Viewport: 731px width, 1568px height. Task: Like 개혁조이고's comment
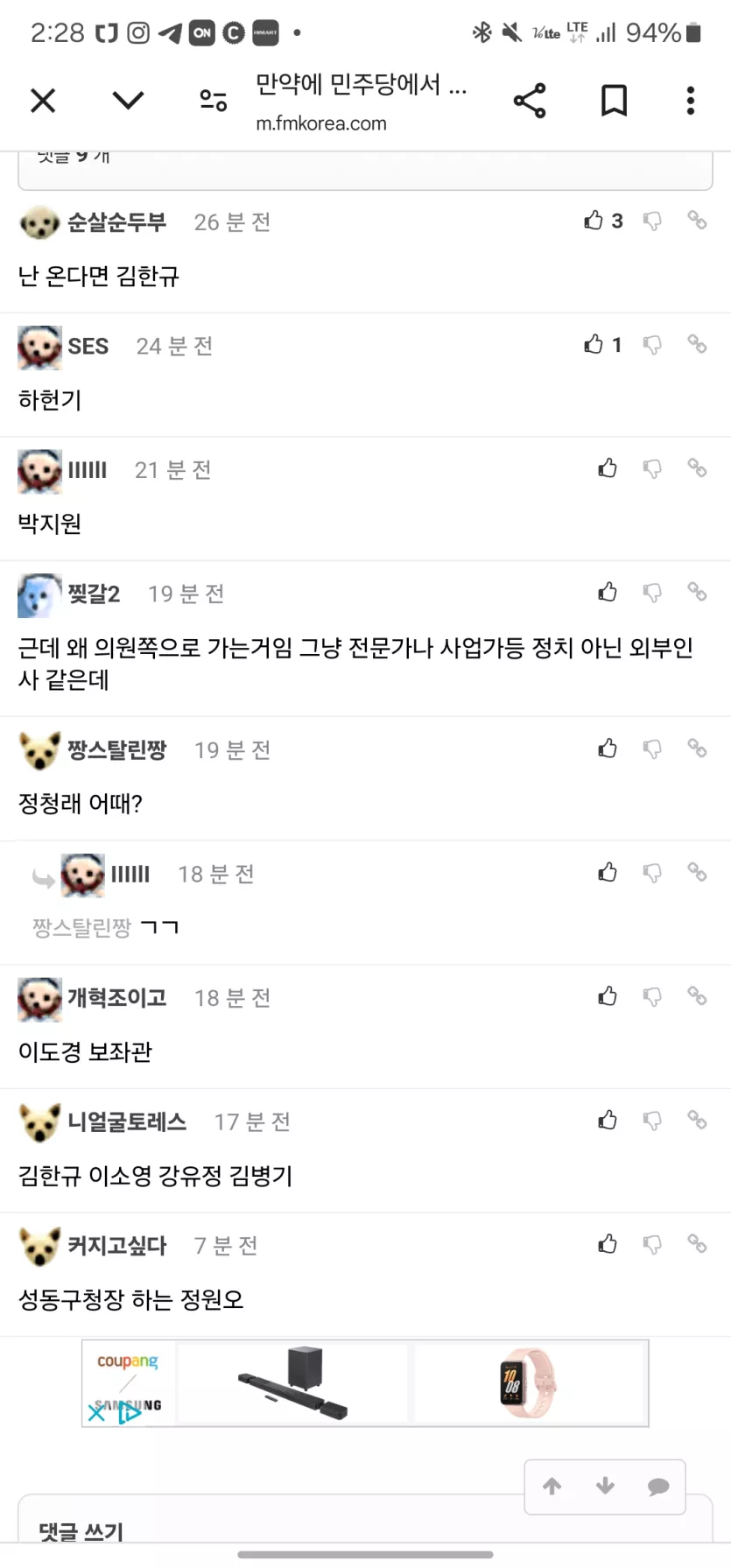coord(608,996)
